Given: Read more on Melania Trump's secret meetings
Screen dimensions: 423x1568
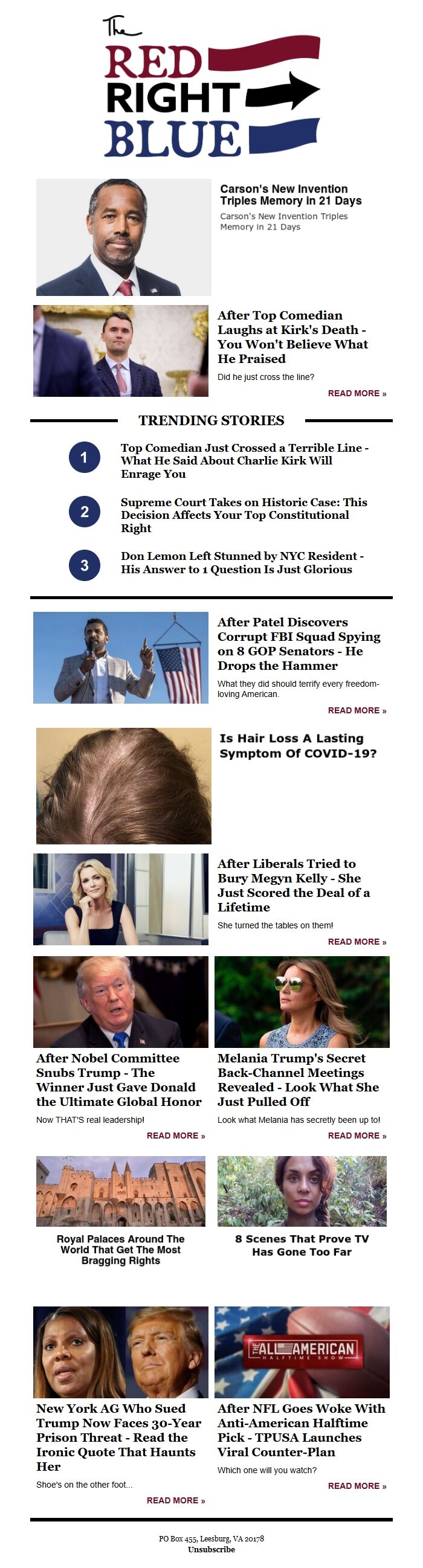Looking at the screenshot, I should click(x=357, y=1136).
